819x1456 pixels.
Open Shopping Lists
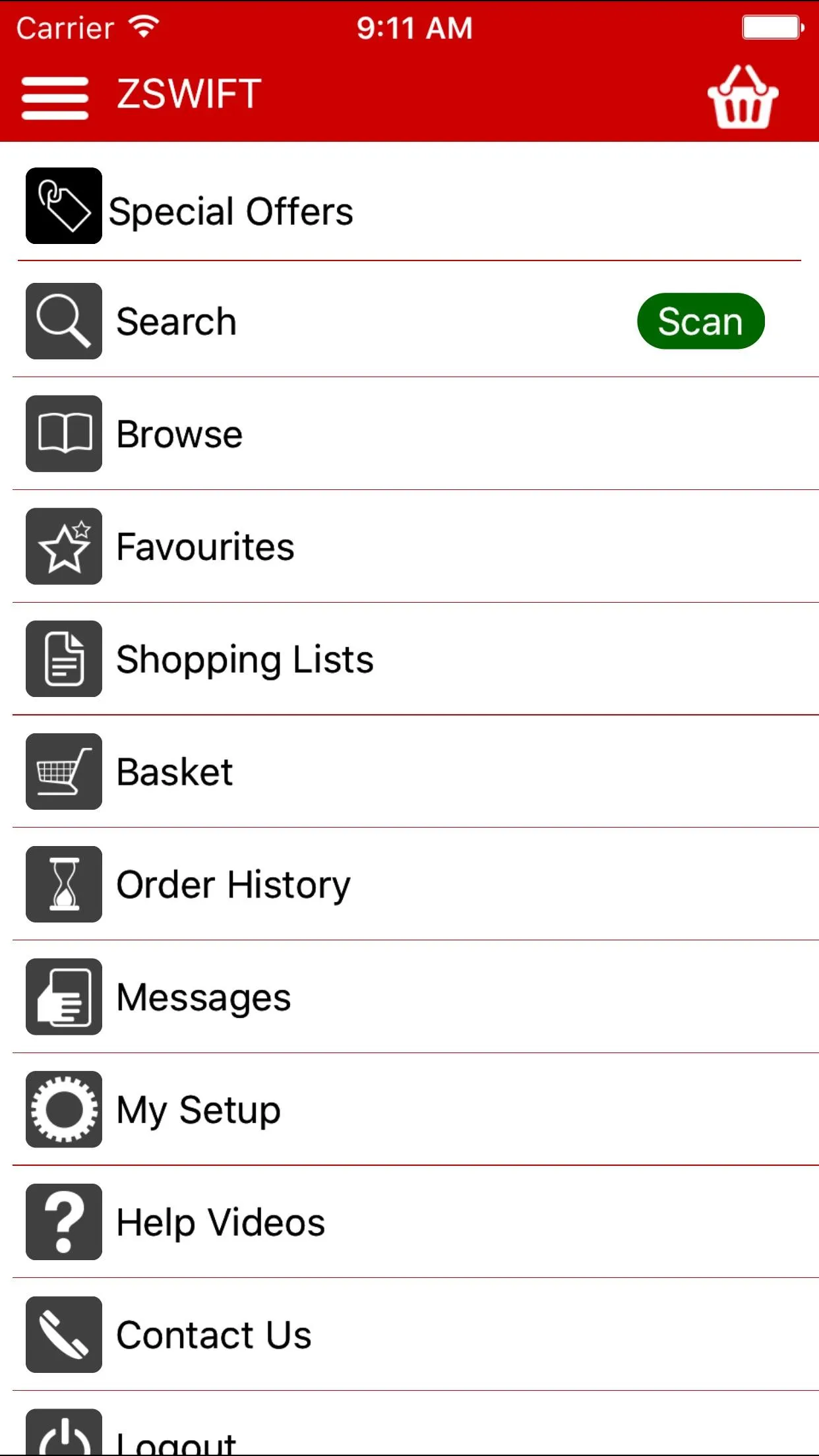[x=245, y=659]
